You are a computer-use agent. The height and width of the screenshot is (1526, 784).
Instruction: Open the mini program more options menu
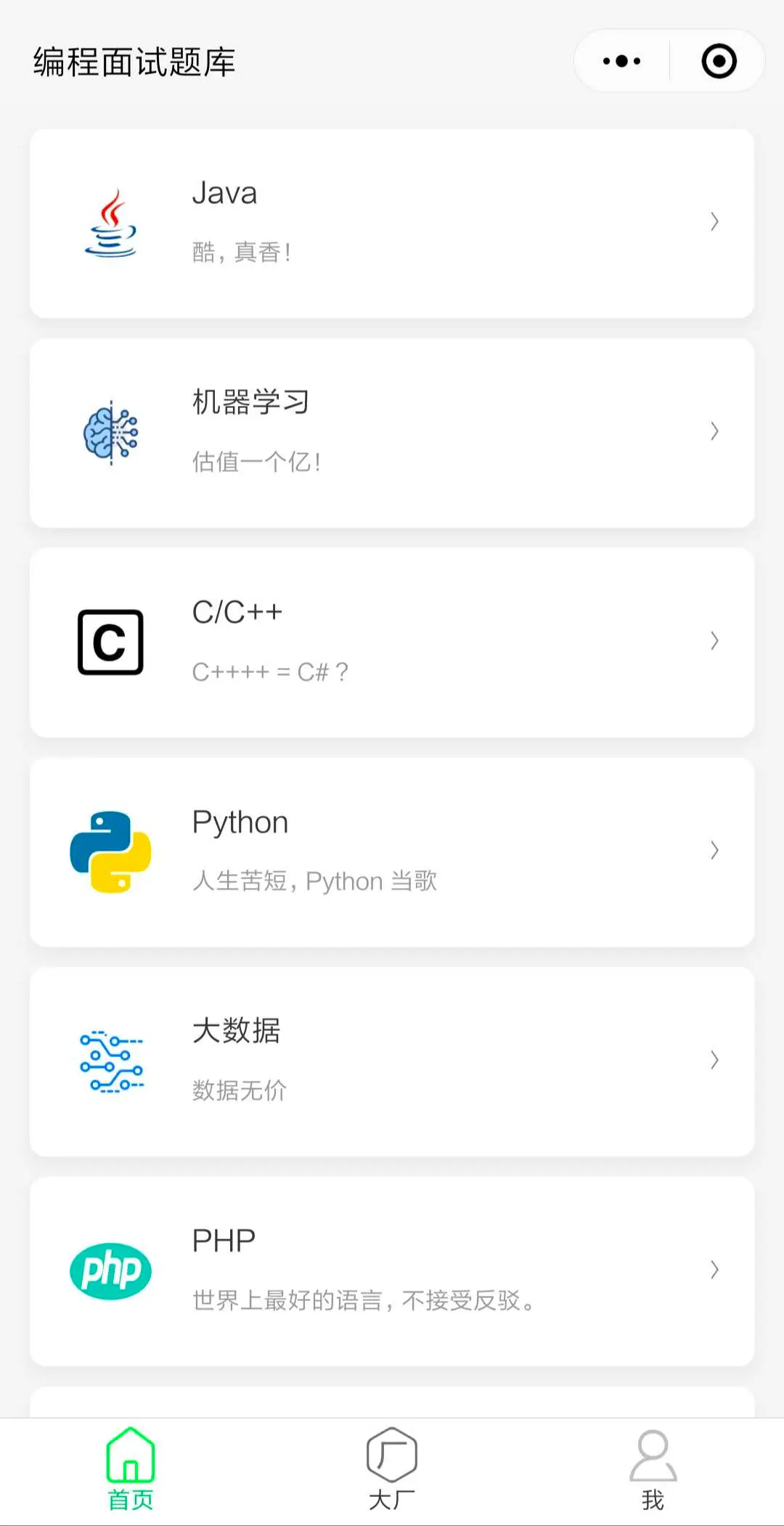[x=622, y=61]
